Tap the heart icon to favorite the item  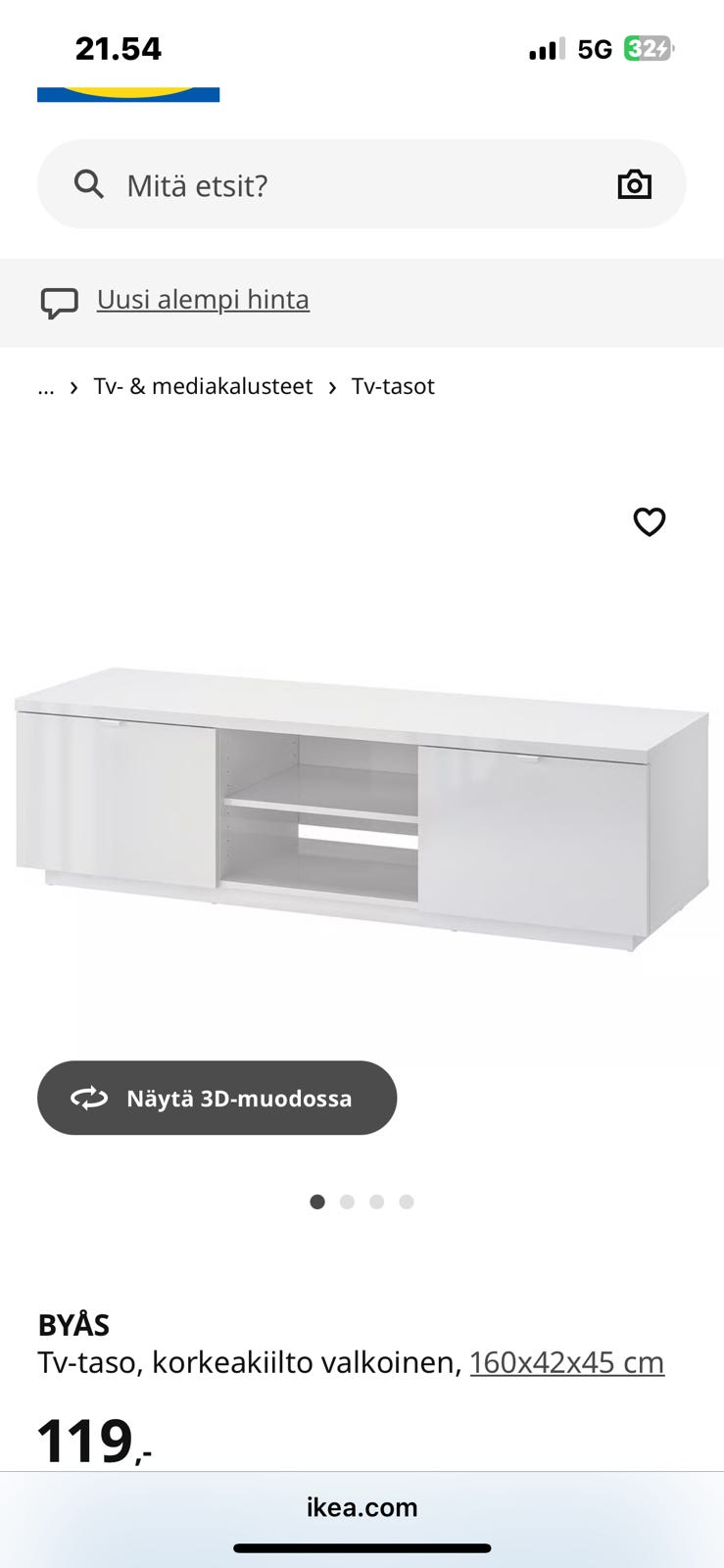tap(650, 522)
